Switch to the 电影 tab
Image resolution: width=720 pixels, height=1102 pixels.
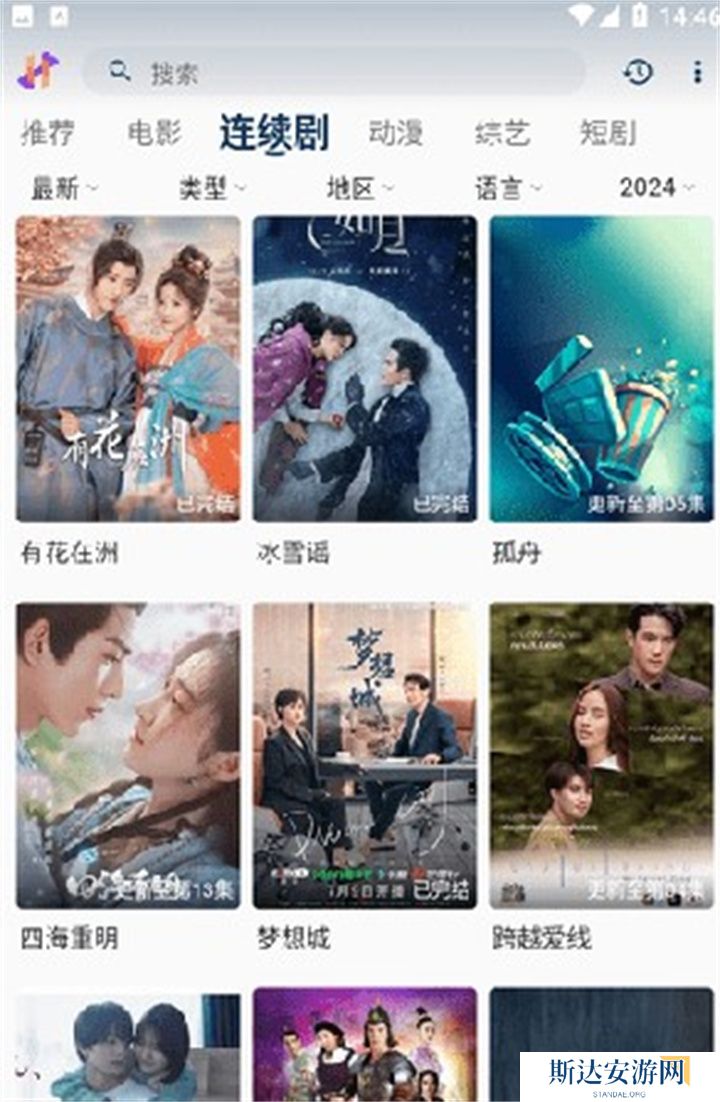[x=155, y=133]
